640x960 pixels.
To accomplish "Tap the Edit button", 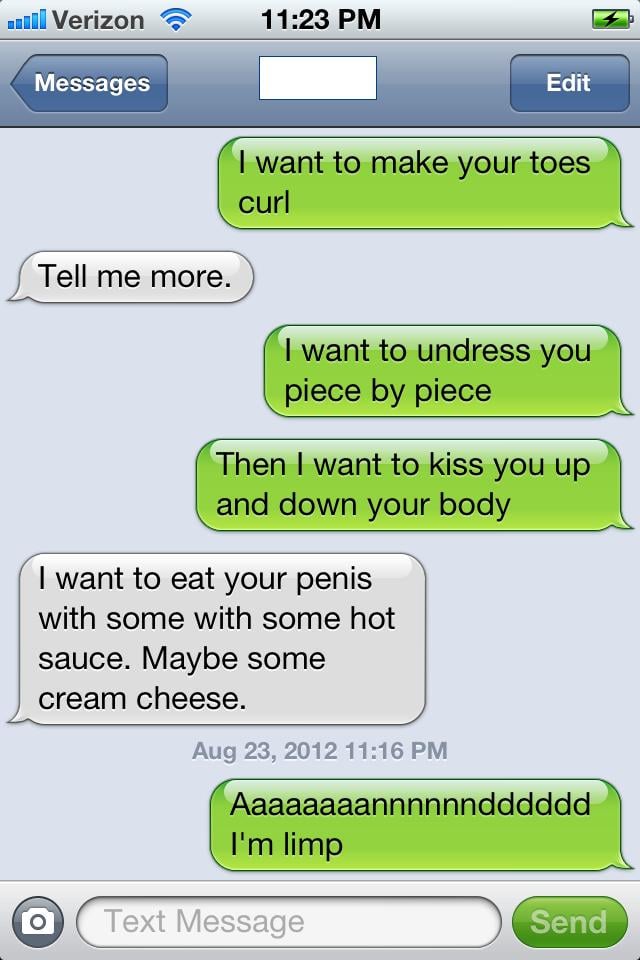I will [x=568, y=83].
